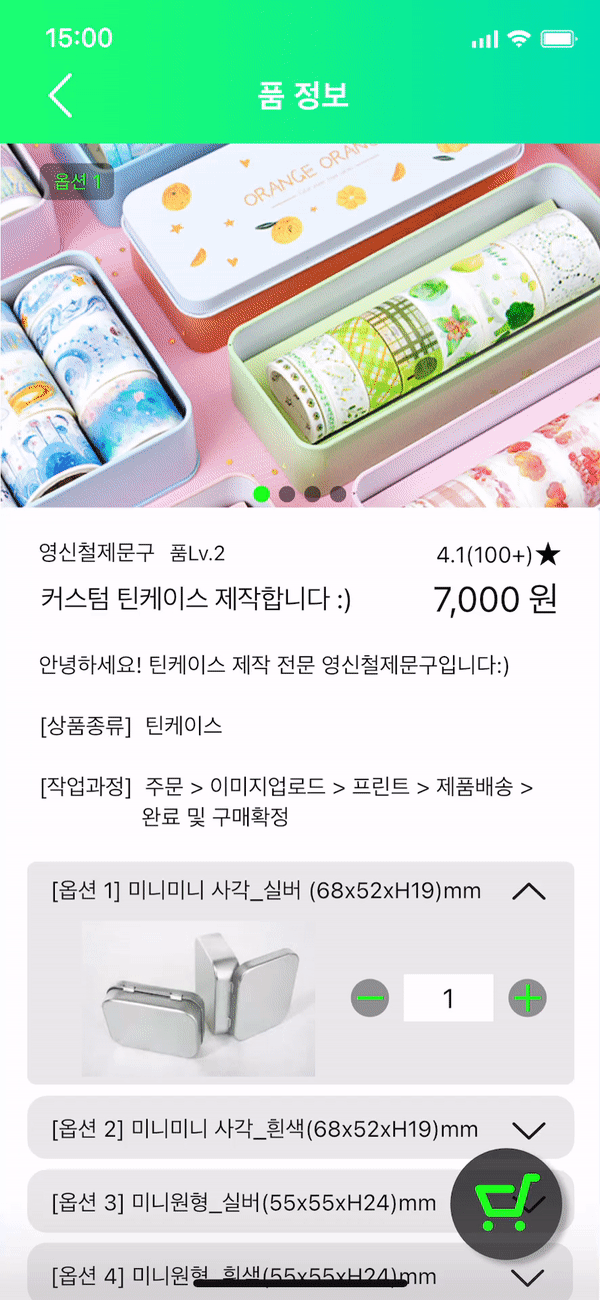Tap the quantity field showing 1
The width and height of the screenshot is (600, 1300).
(x=448, y=998)
